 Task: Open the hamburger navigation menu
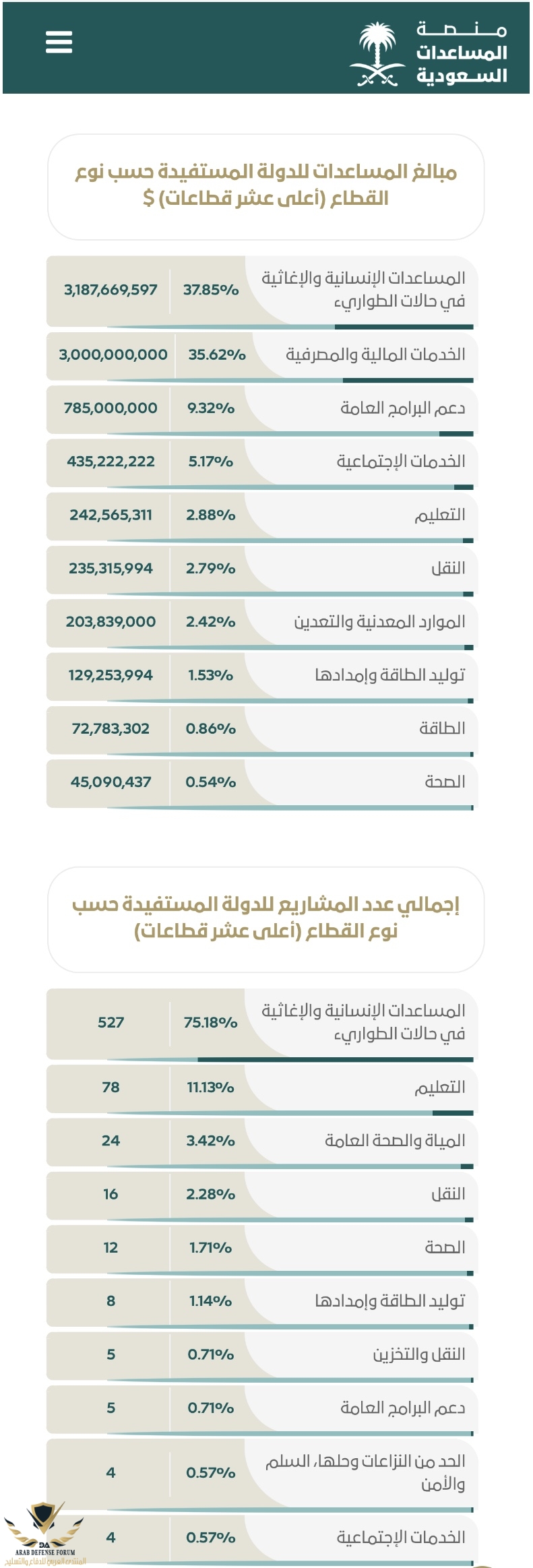click(x=59, y=42)
